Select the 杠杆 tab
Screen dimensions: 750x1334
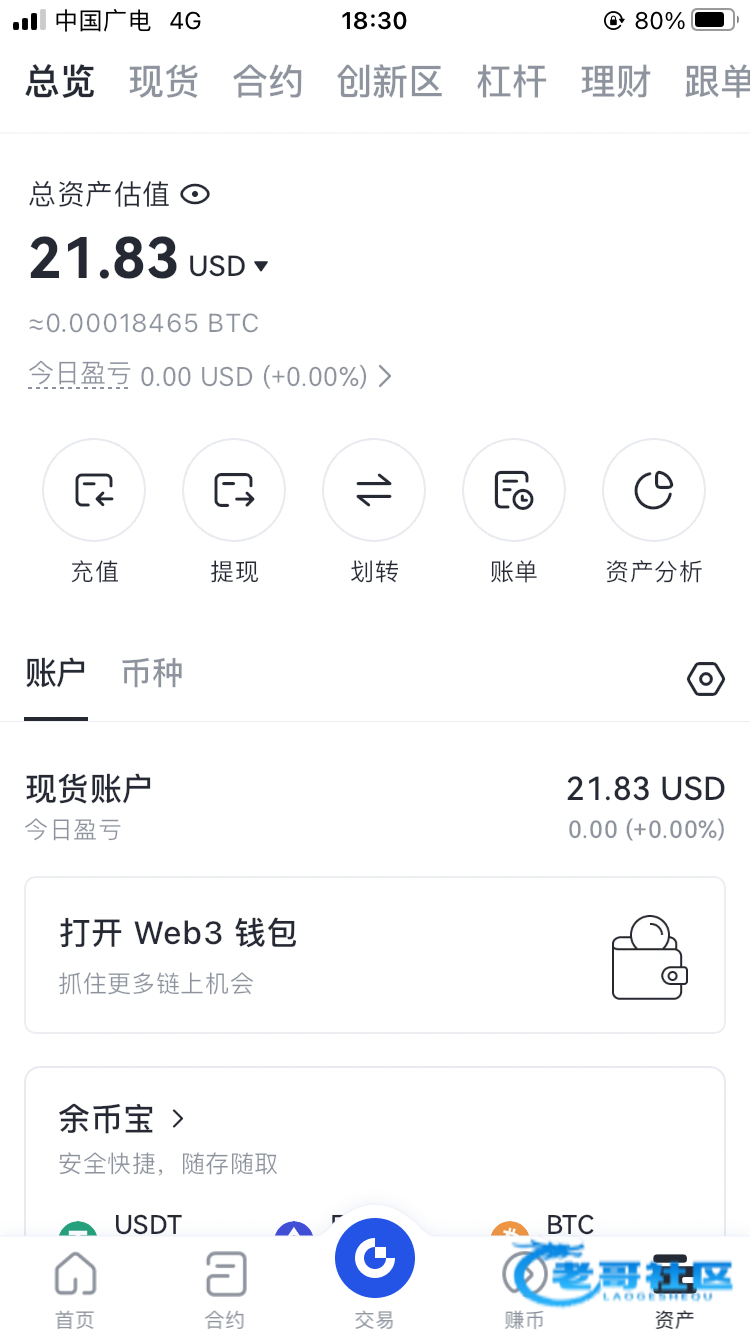coord(512,82)
